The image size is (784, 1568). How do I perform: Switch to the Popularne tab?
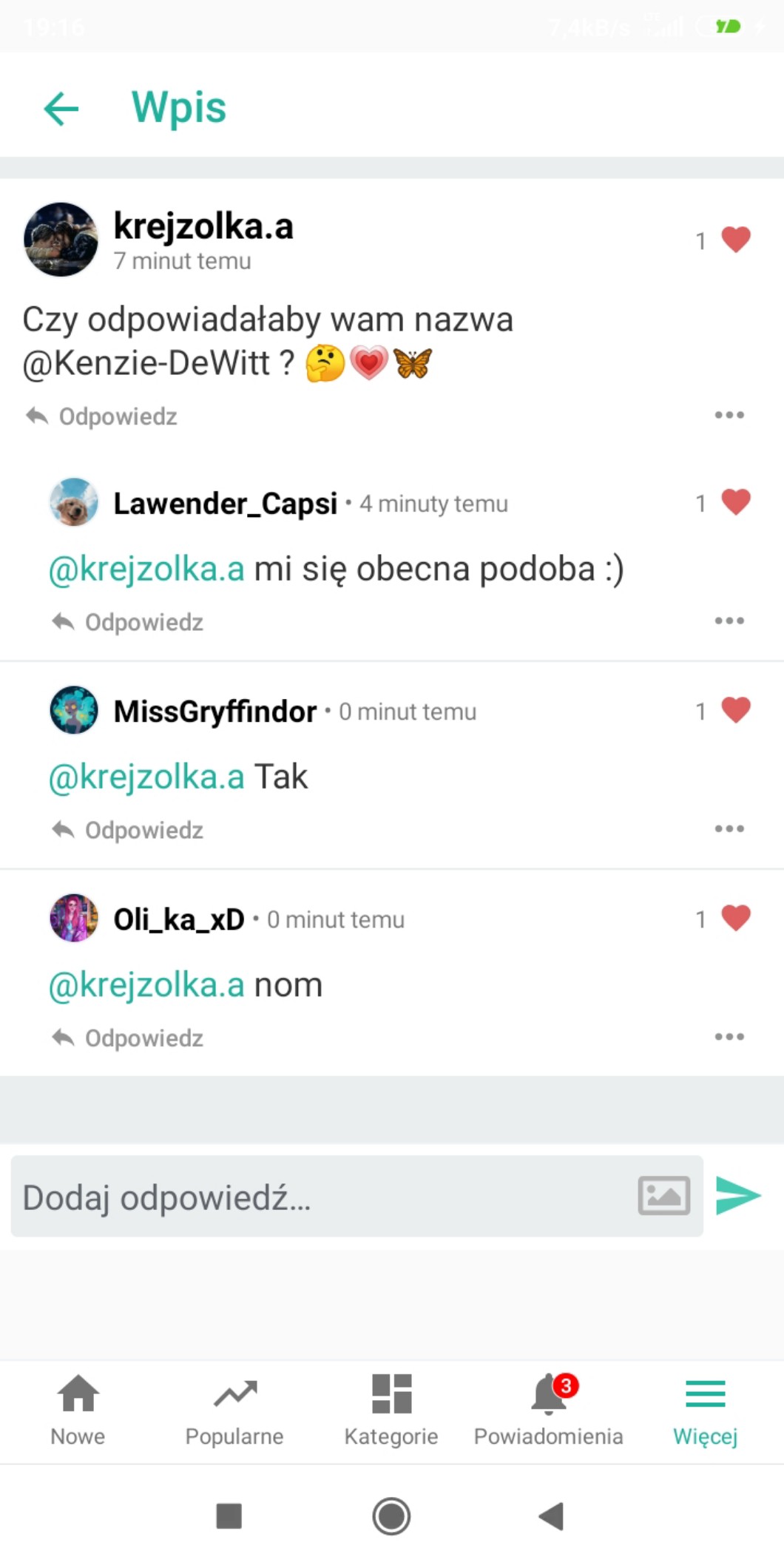234,1409
